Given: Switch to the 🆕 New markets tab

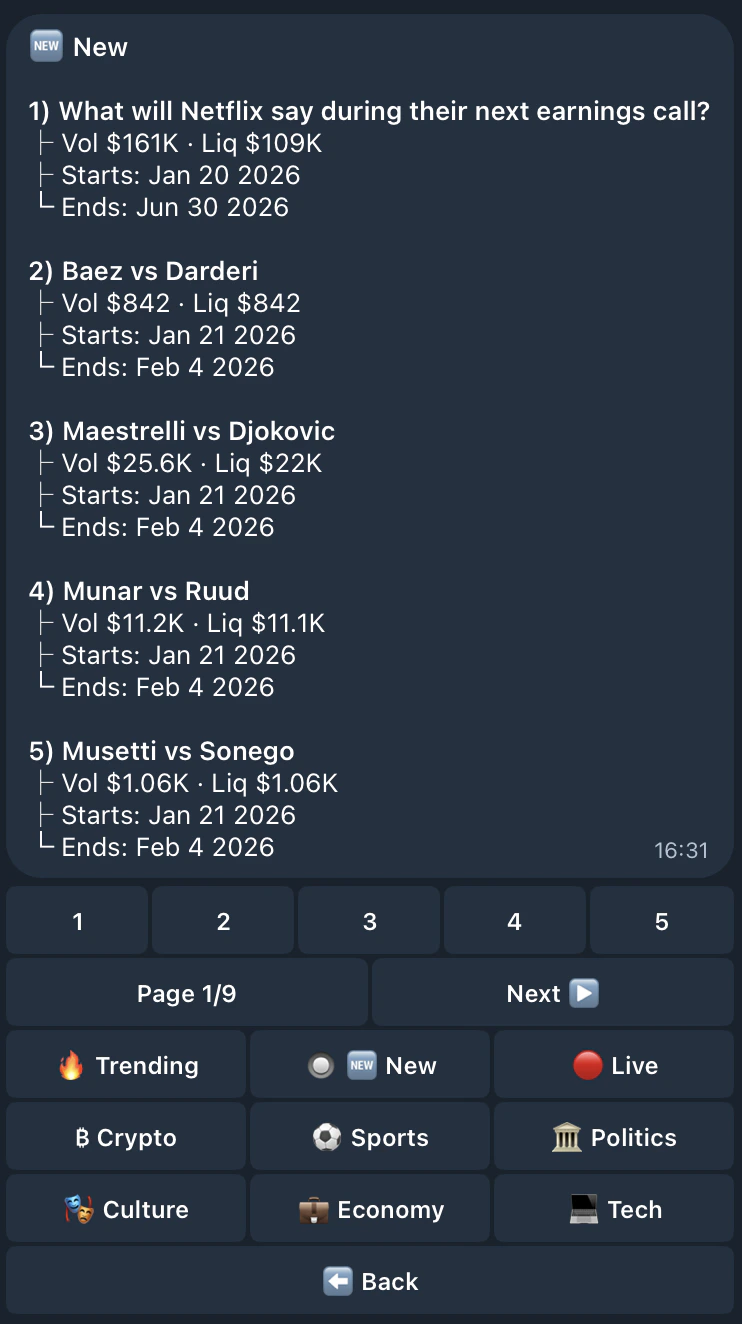Looking at the screenshot, I should [369, 1064].
